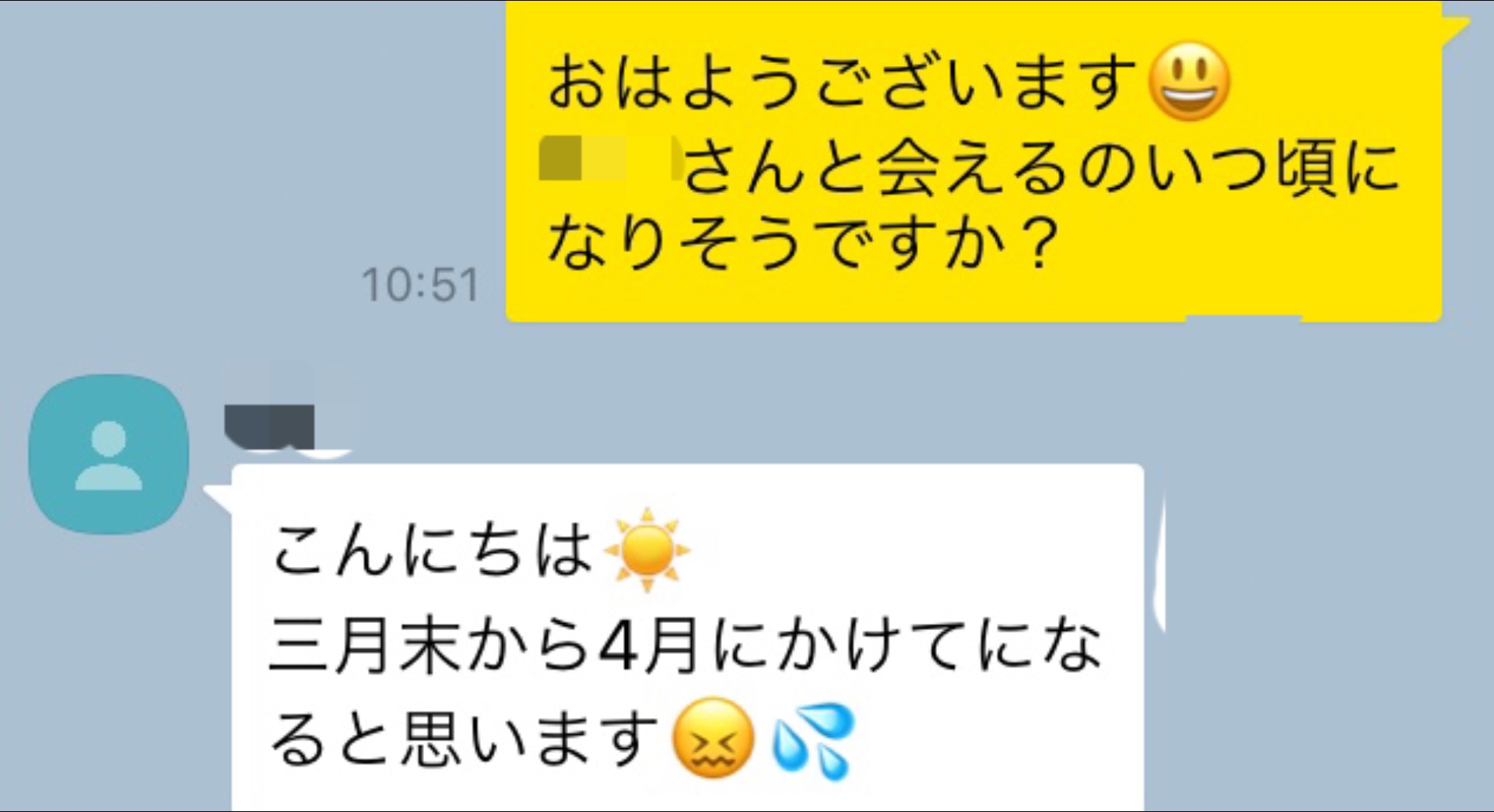
Task: Open the sender's profile avatar
Action: coord(108,454)
